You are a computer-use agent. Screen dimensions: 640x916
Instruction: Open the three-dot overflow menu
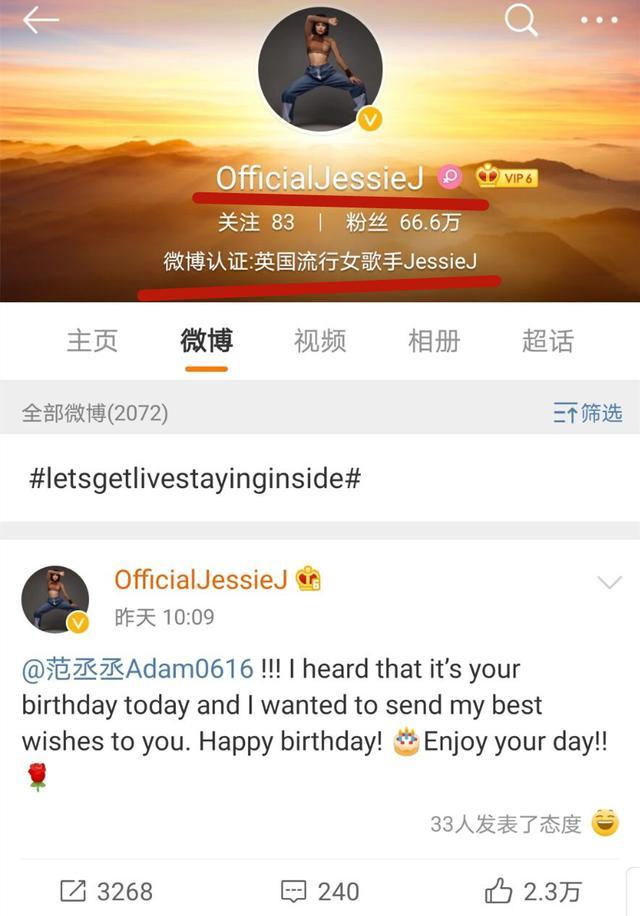point(599,20)
